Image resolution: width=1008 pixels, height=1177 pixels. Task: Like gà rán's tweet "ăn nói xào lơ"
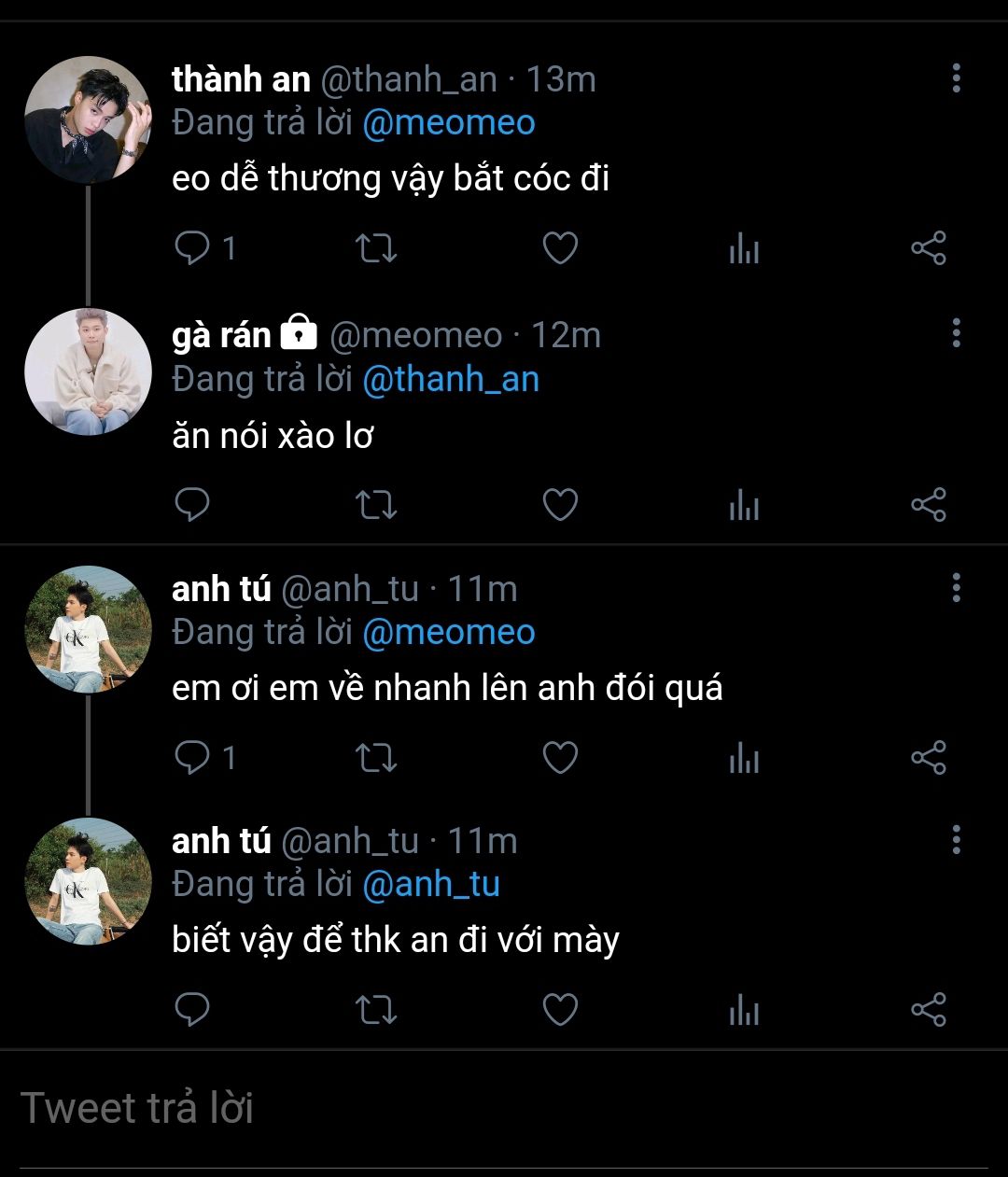pos(560,505)
